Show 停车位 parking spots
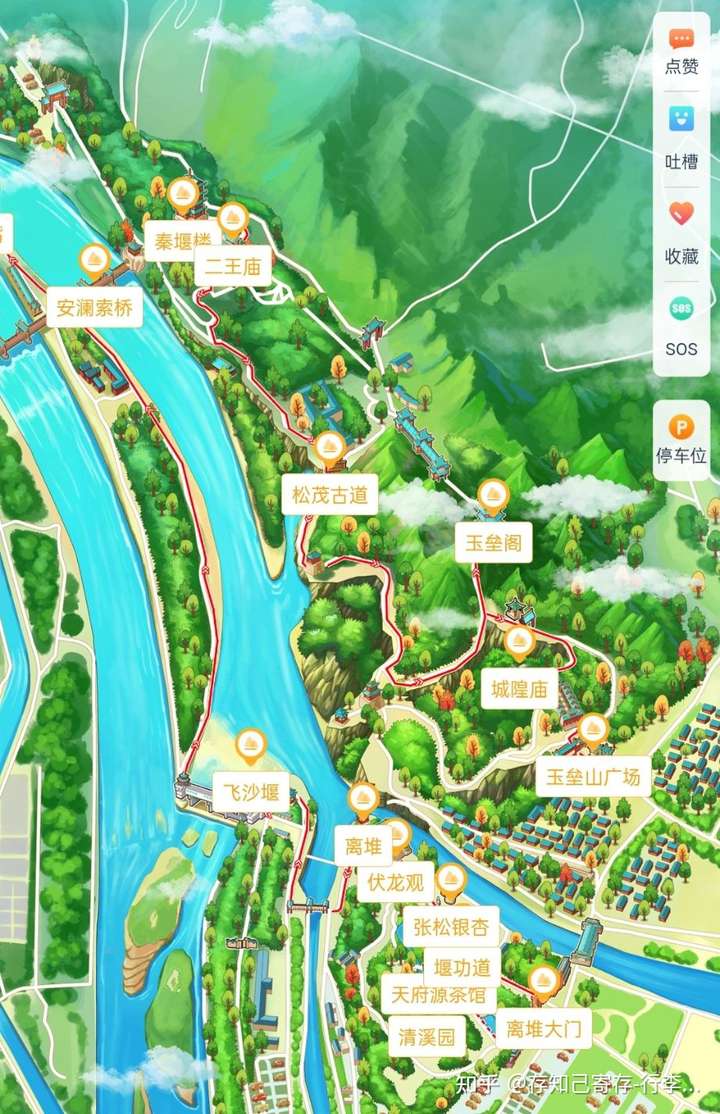The height and width of the screenshot is (1114, 720). point(682,440)
